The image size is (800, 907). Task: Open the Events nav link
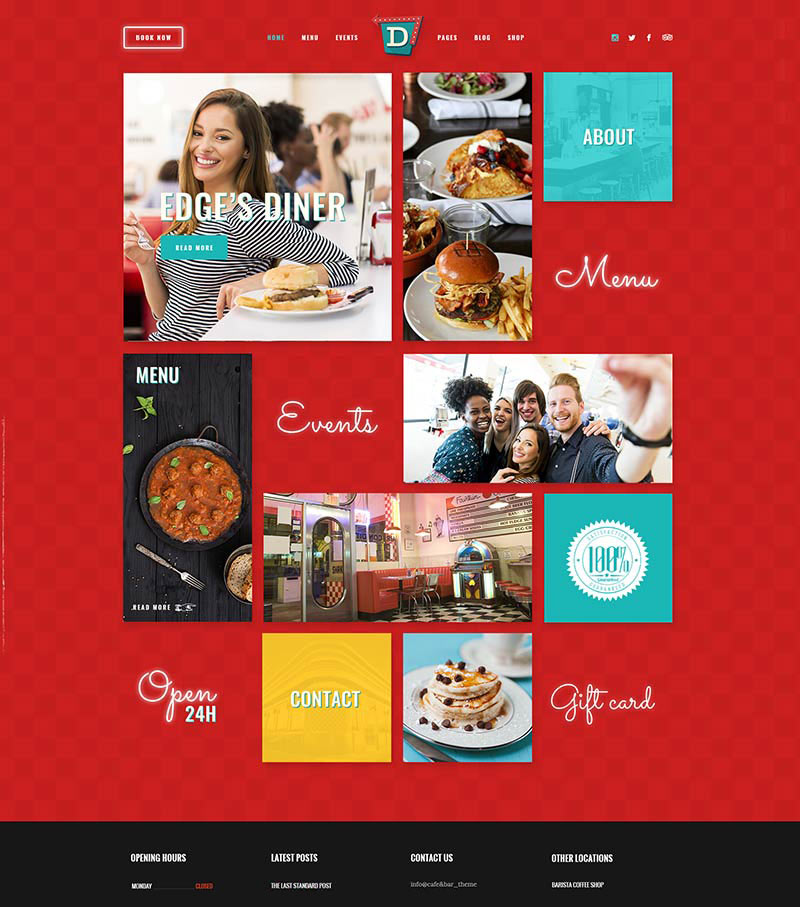coord(346,38)
